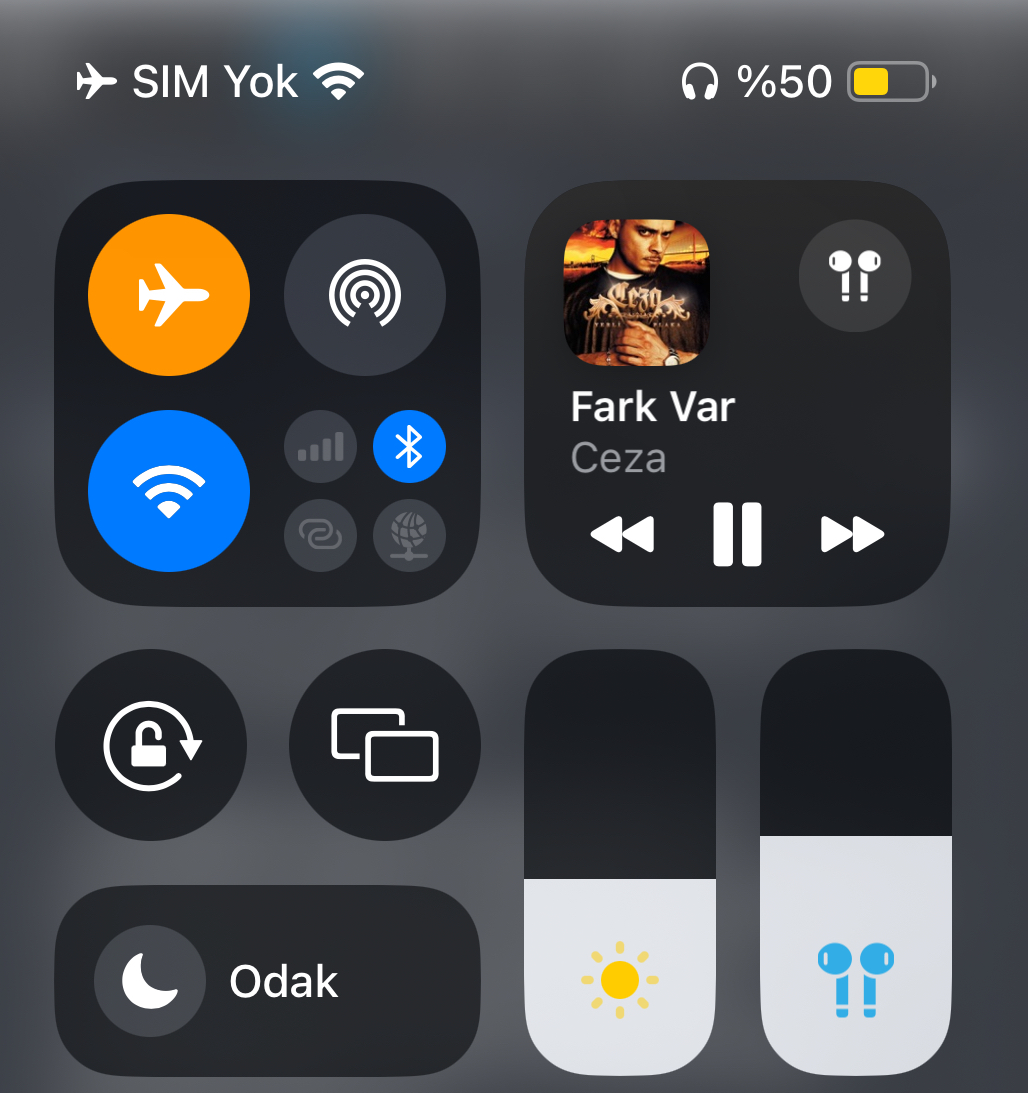Toggle screen rotation lock
The image size is (1028, 1093).
click(151, 745)
